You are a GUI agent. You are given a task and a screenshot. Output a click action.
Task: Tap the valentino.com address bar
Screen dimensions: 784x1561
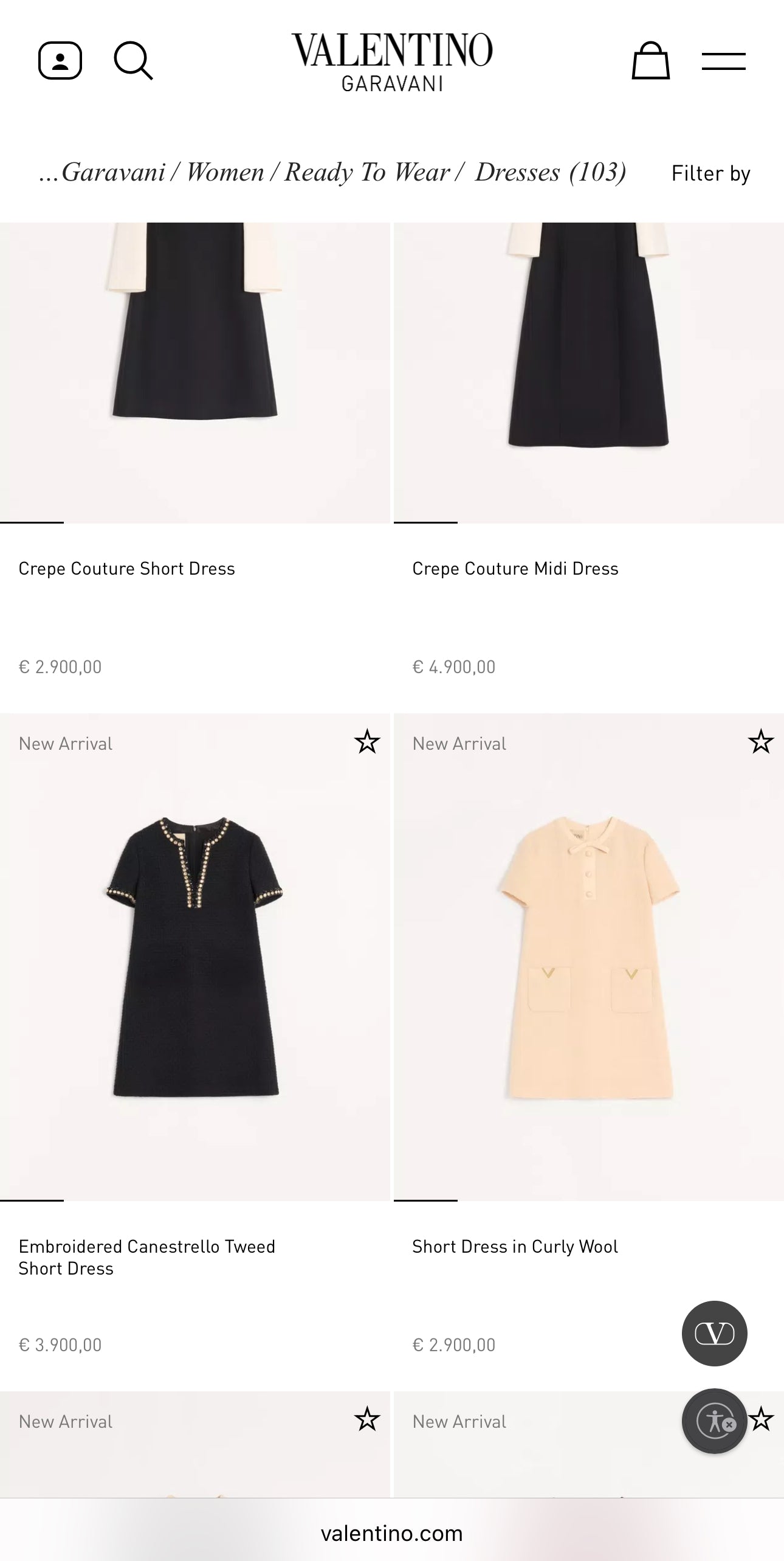click(392, 1533)
